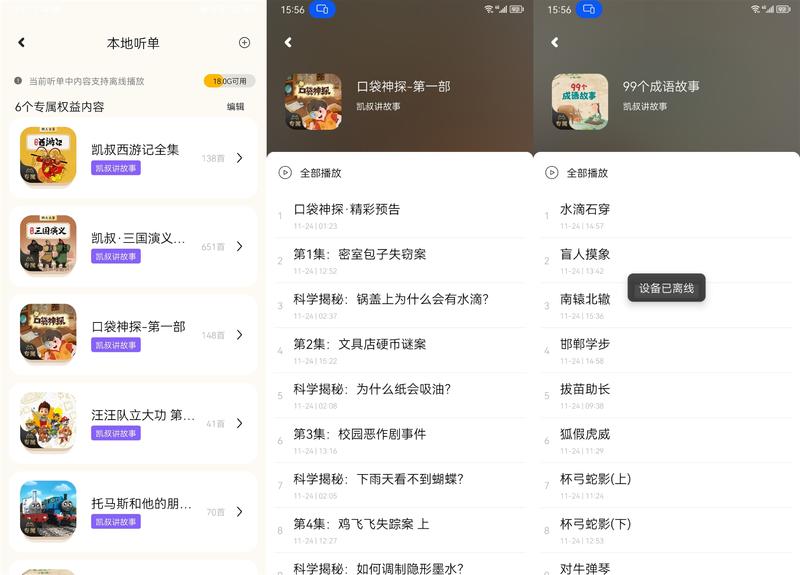
Task: Open the add icon beside 本地听单
Action: point(244,43)
